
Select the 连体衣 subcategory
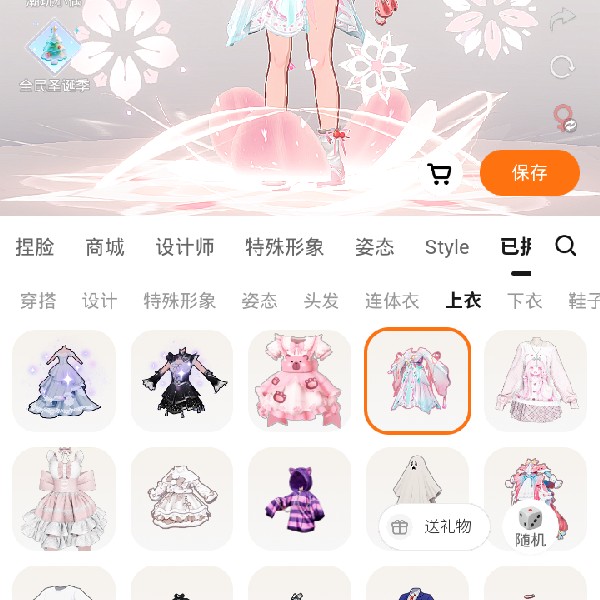pyautogui.click(x=392, y=301)
